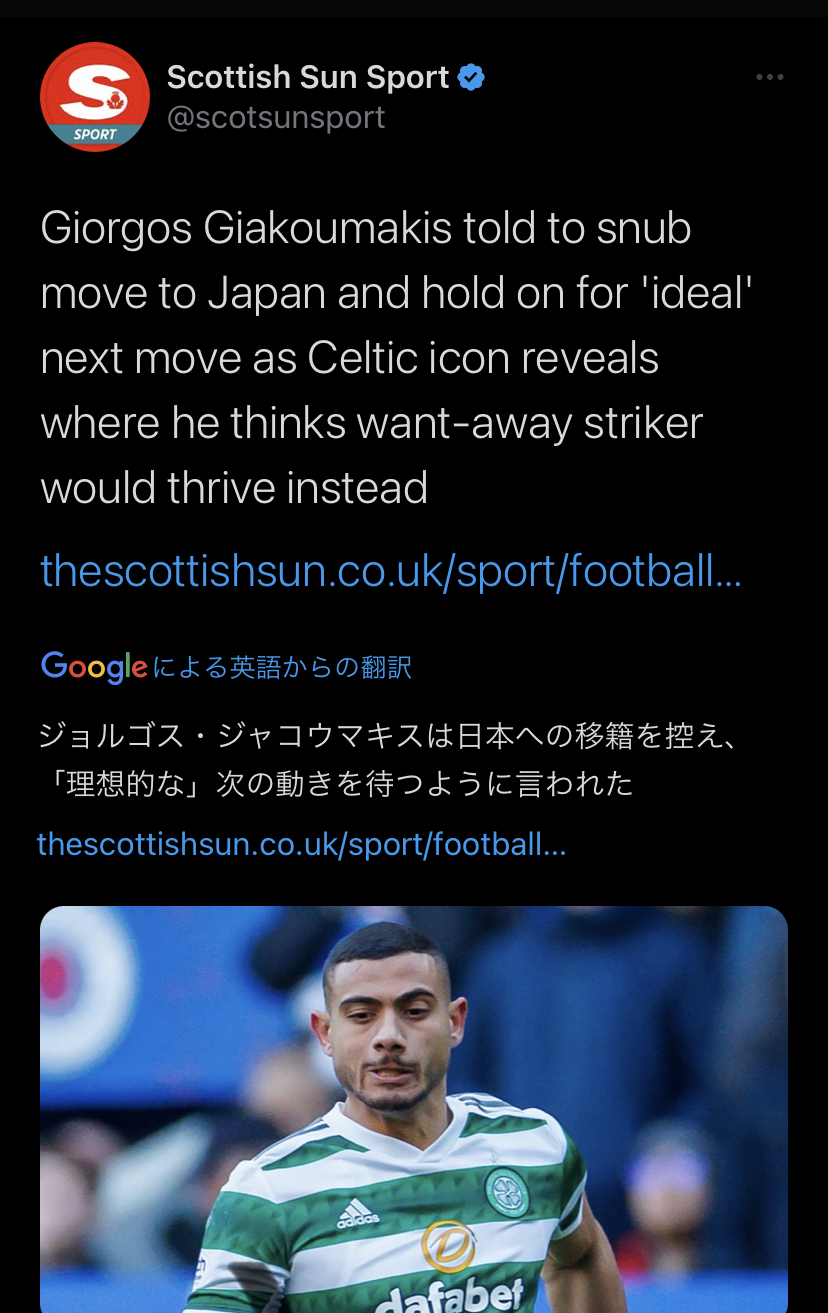Open the Scottish Sun link in the English tweet
828x1313 pixels.
[x=390, y=571]
